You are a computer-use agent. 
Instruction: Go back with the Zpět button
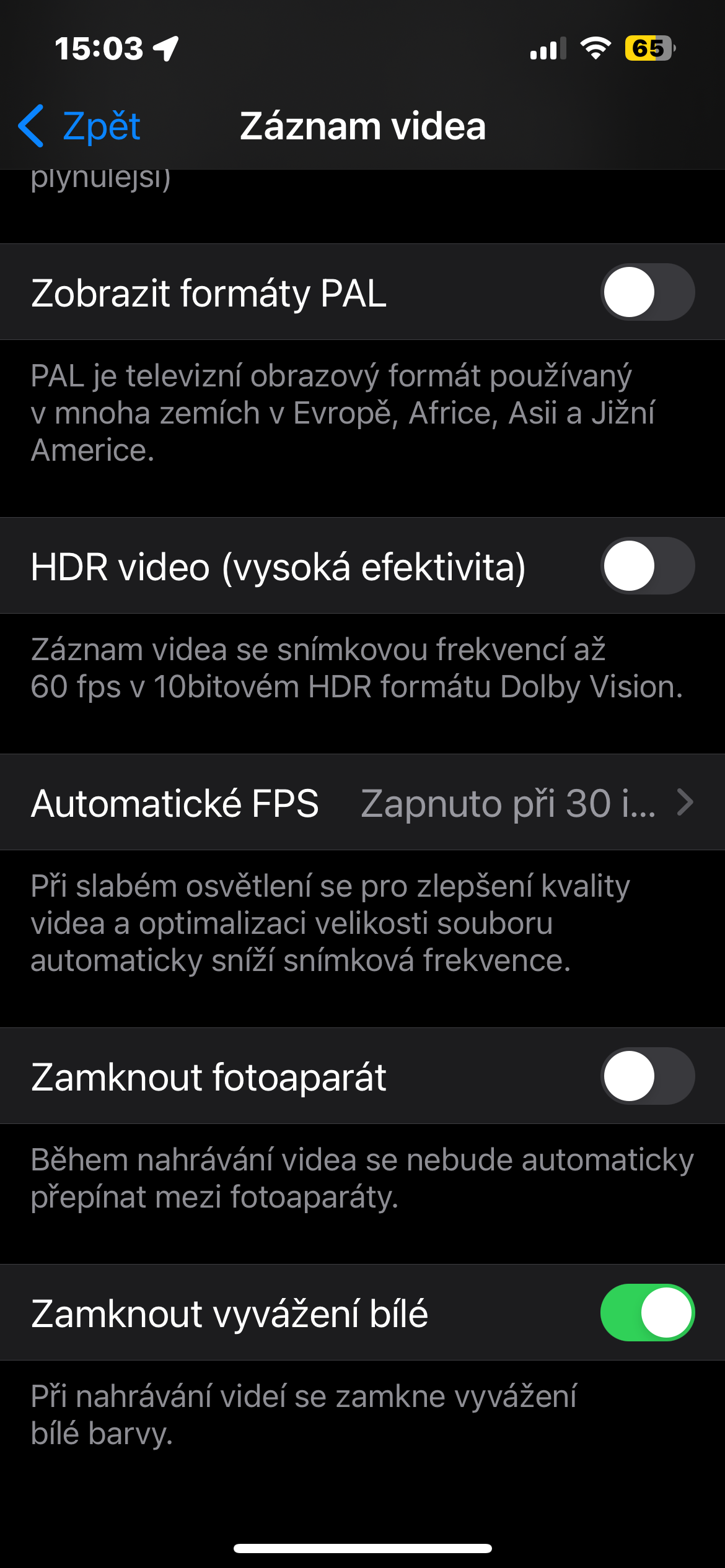(81, 126)
